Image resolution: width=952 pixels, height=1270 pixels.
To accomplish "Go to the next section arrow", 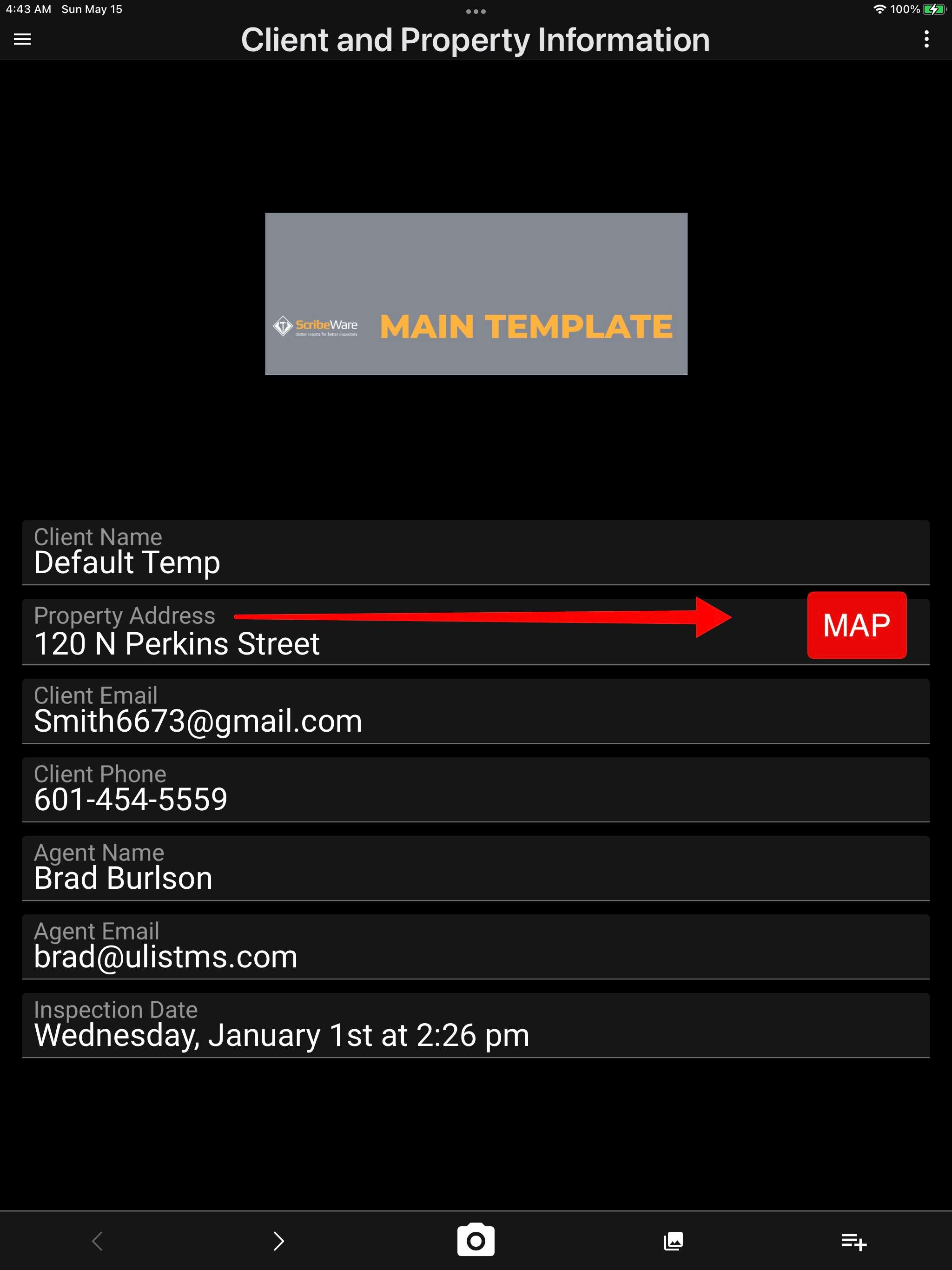I will 279,1241.
